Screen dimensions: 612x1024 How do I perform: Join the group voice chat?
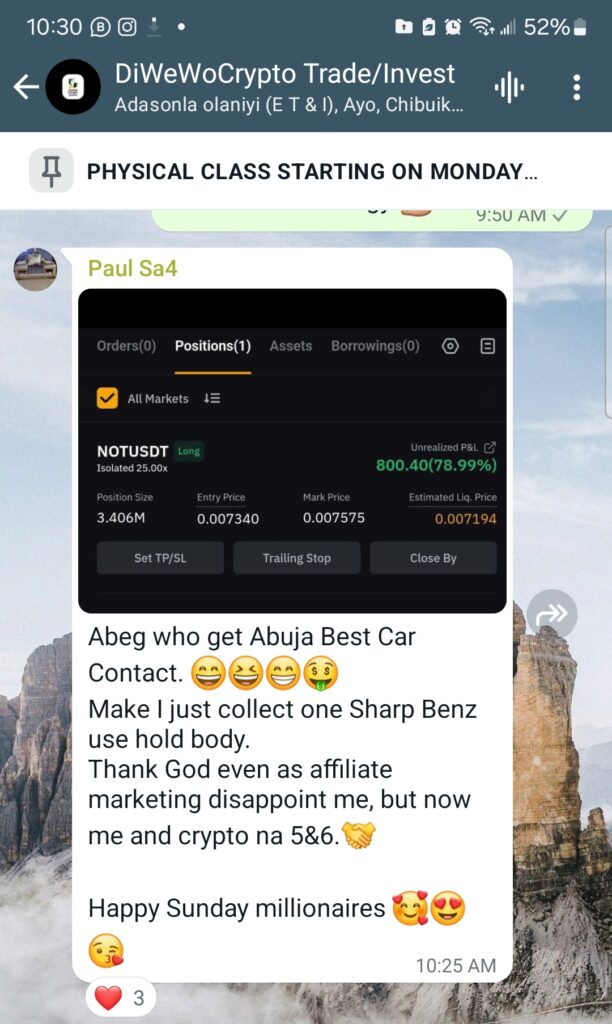pos(509,87)
